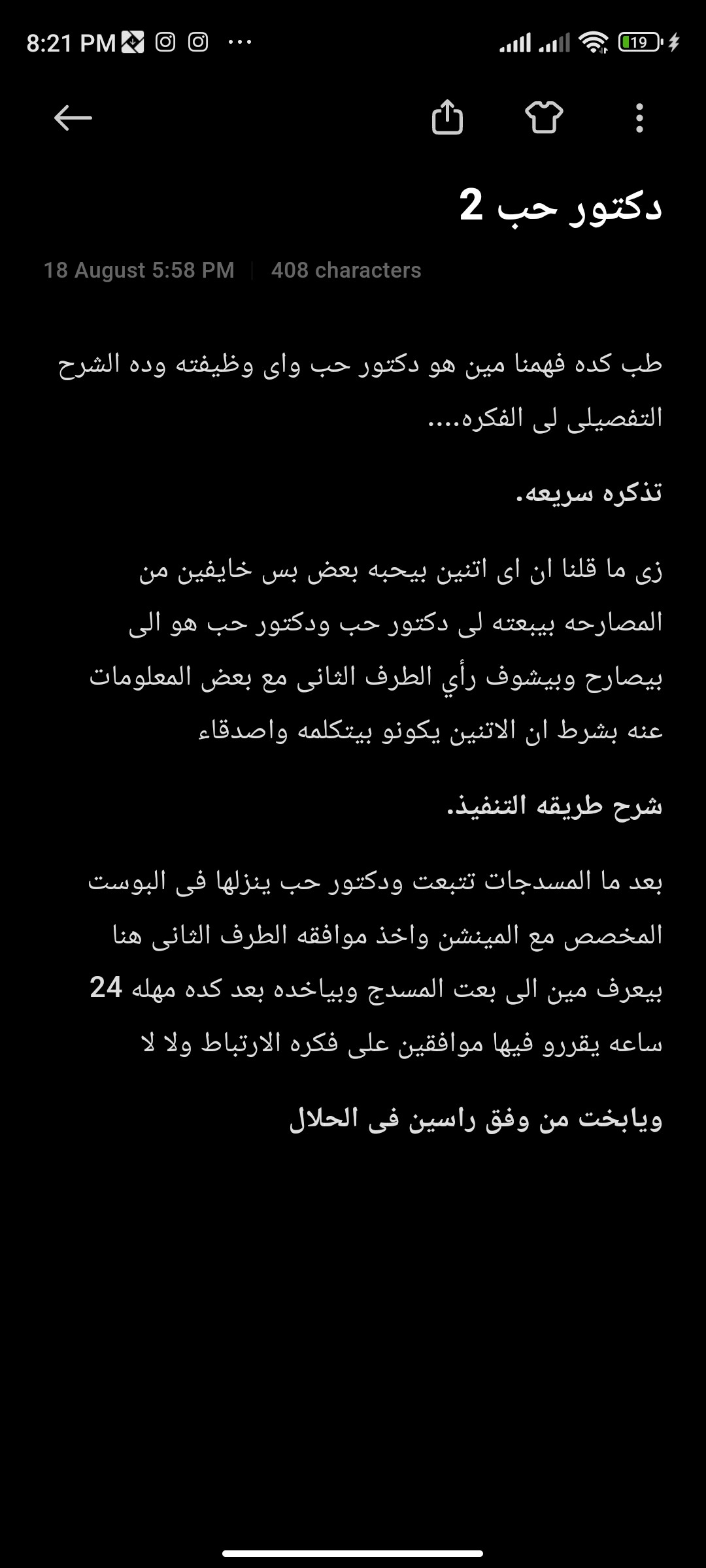This screenshot has height=1568, width=706.
Task: Go back using the arrow icon
Action: (x=73, y=118)
